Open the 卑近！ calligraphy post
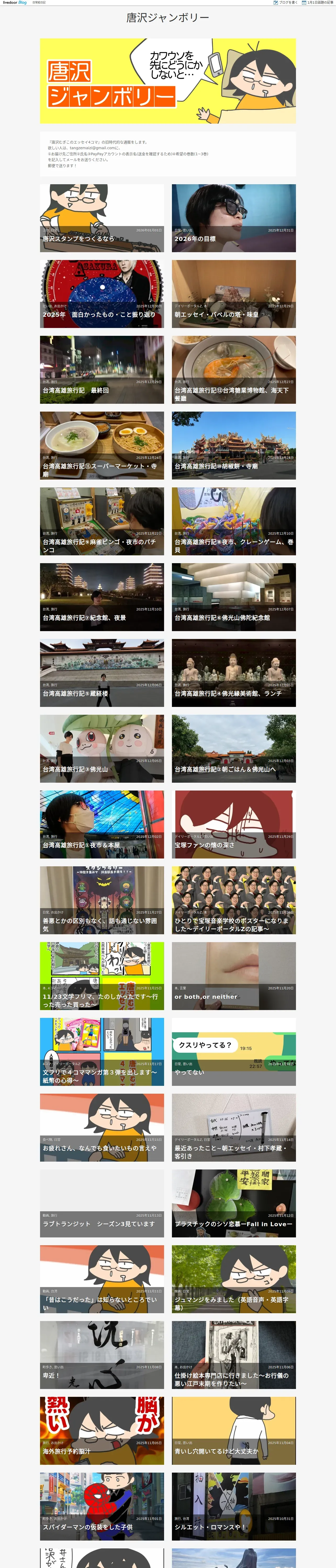Image resolution: width=336 pixels, height=1568 pixels. pyautogui.click(x=102, y=1355)
